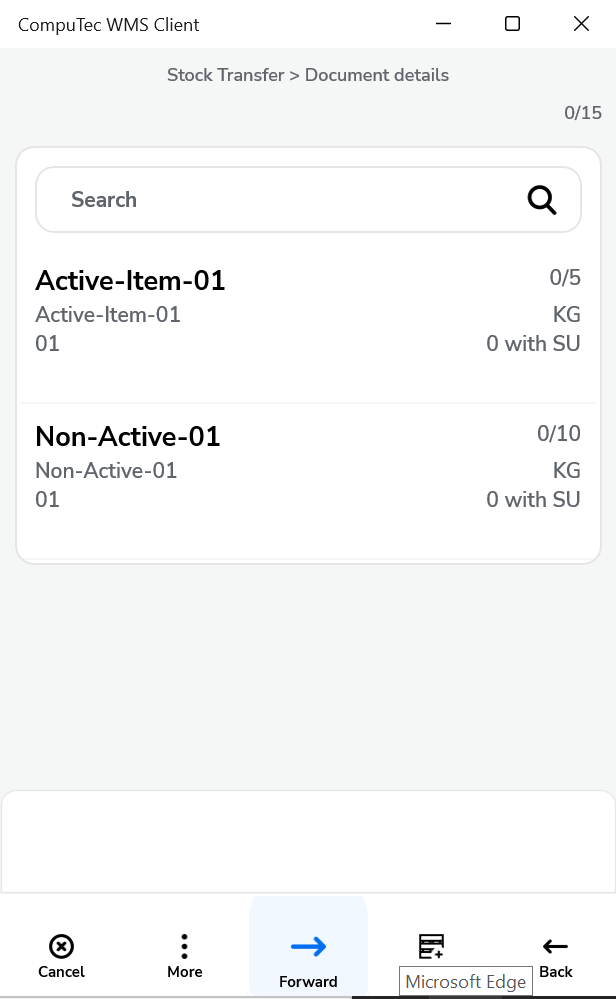Maximize the application window

tap(512, 24)
